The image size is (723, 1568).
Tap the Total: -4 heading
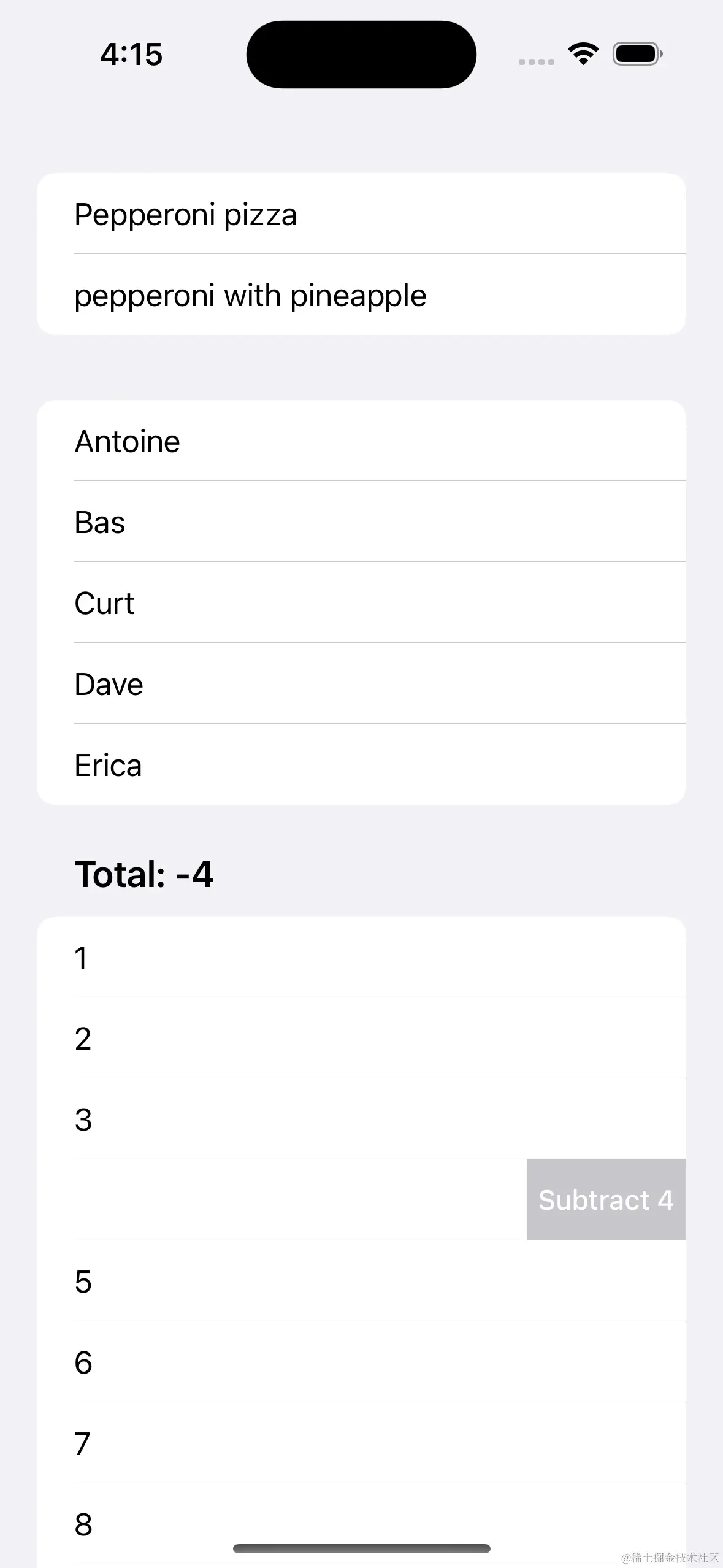tap(143, 874)
